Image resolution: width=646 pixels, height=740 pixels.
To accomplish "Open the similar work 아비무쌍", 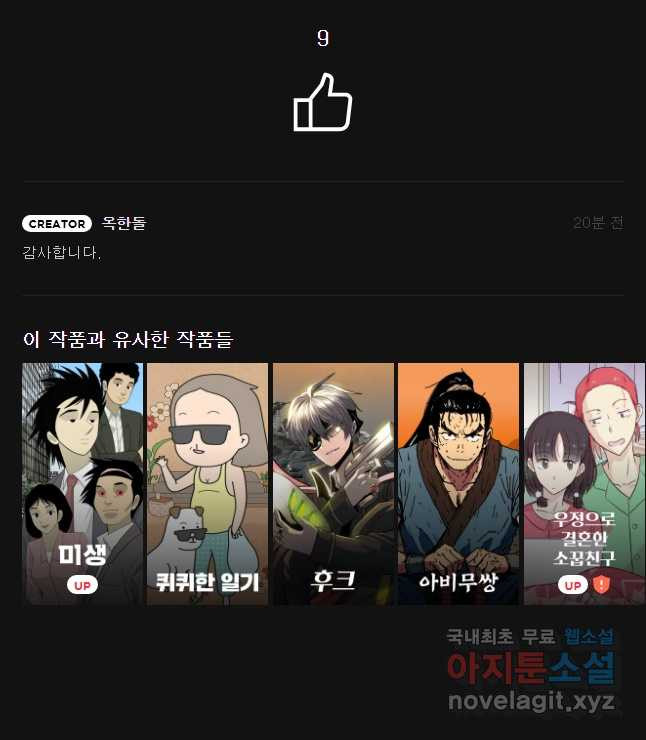I will (x=458, y=483).
